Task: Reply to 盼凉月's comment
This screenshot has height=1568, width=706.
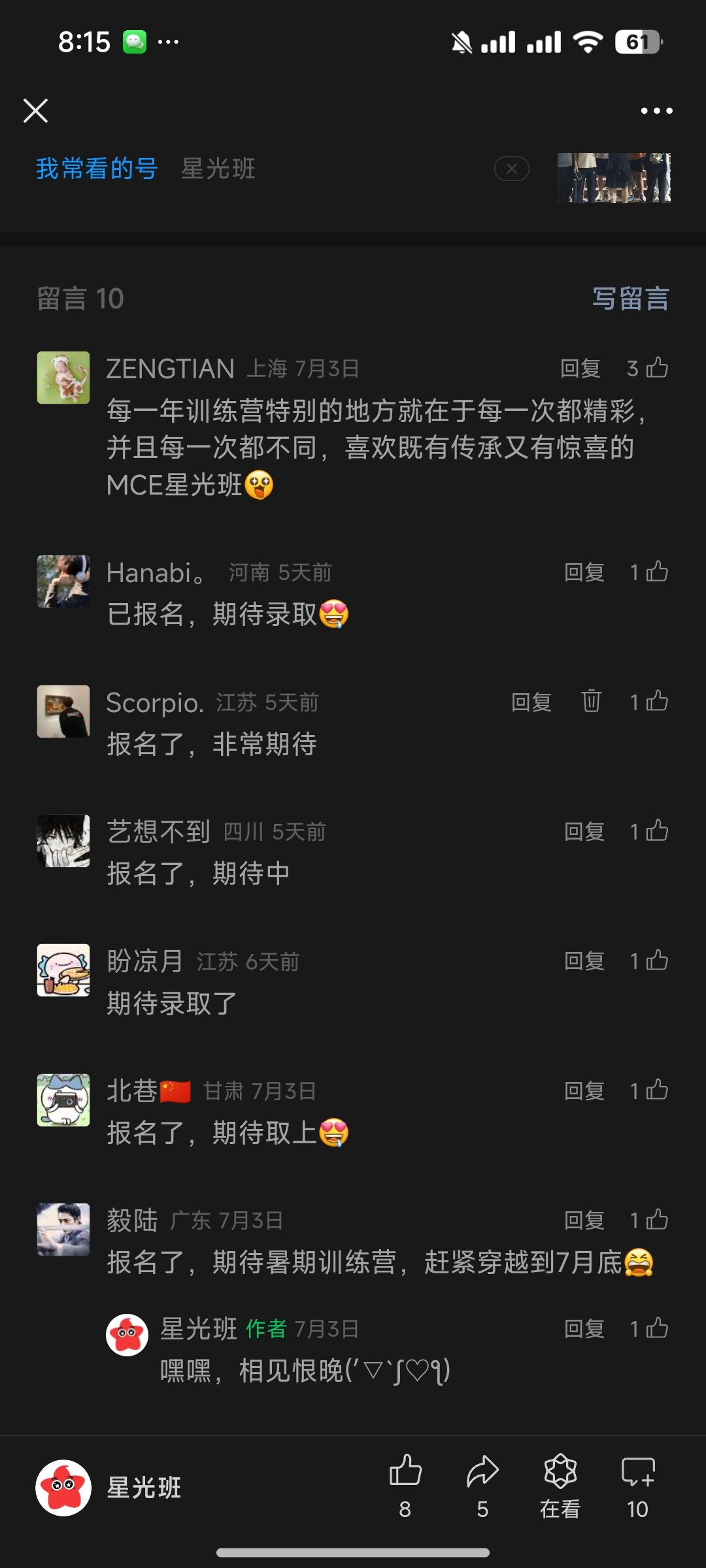Action: [584, 961]
